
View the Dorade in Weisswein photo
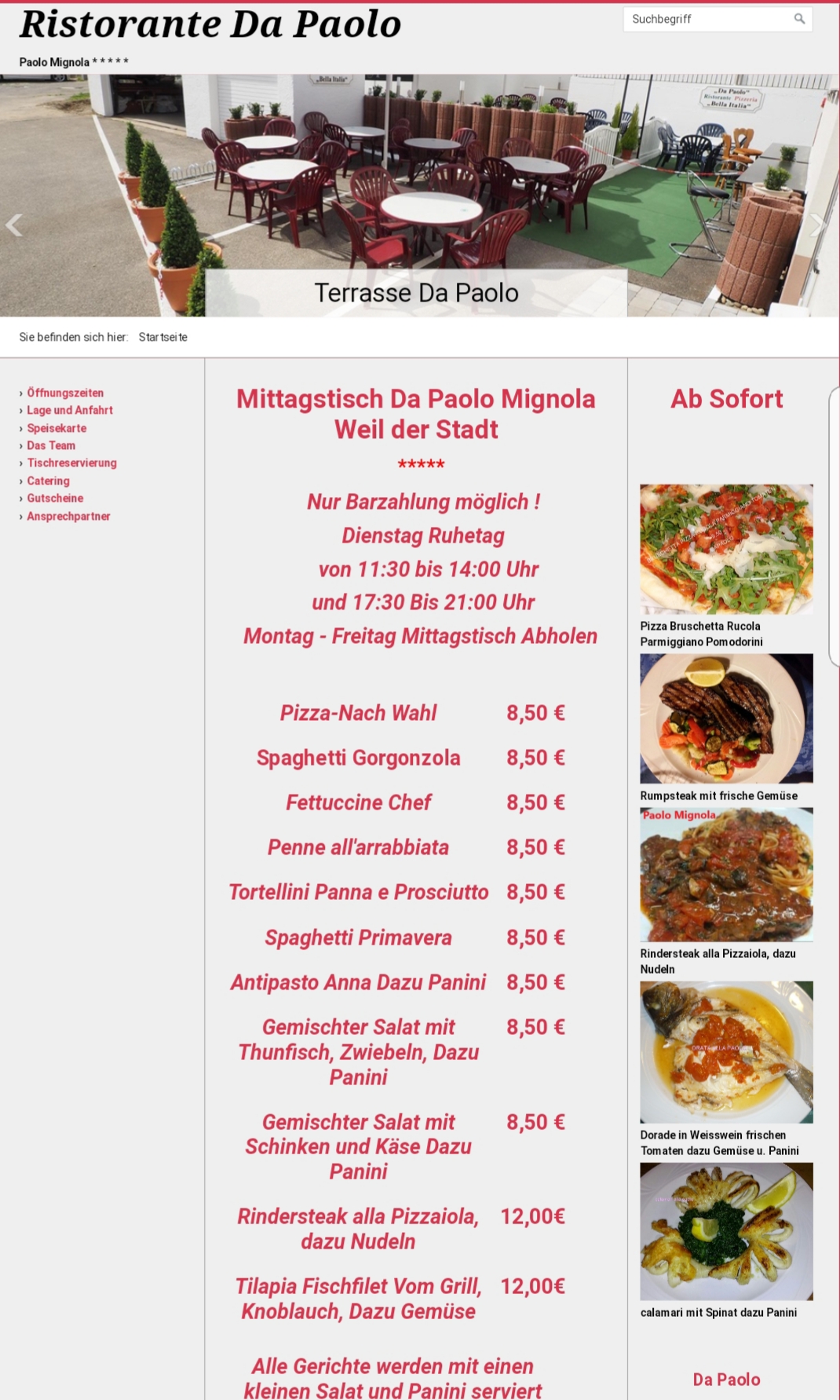[x=726, y=1052]
